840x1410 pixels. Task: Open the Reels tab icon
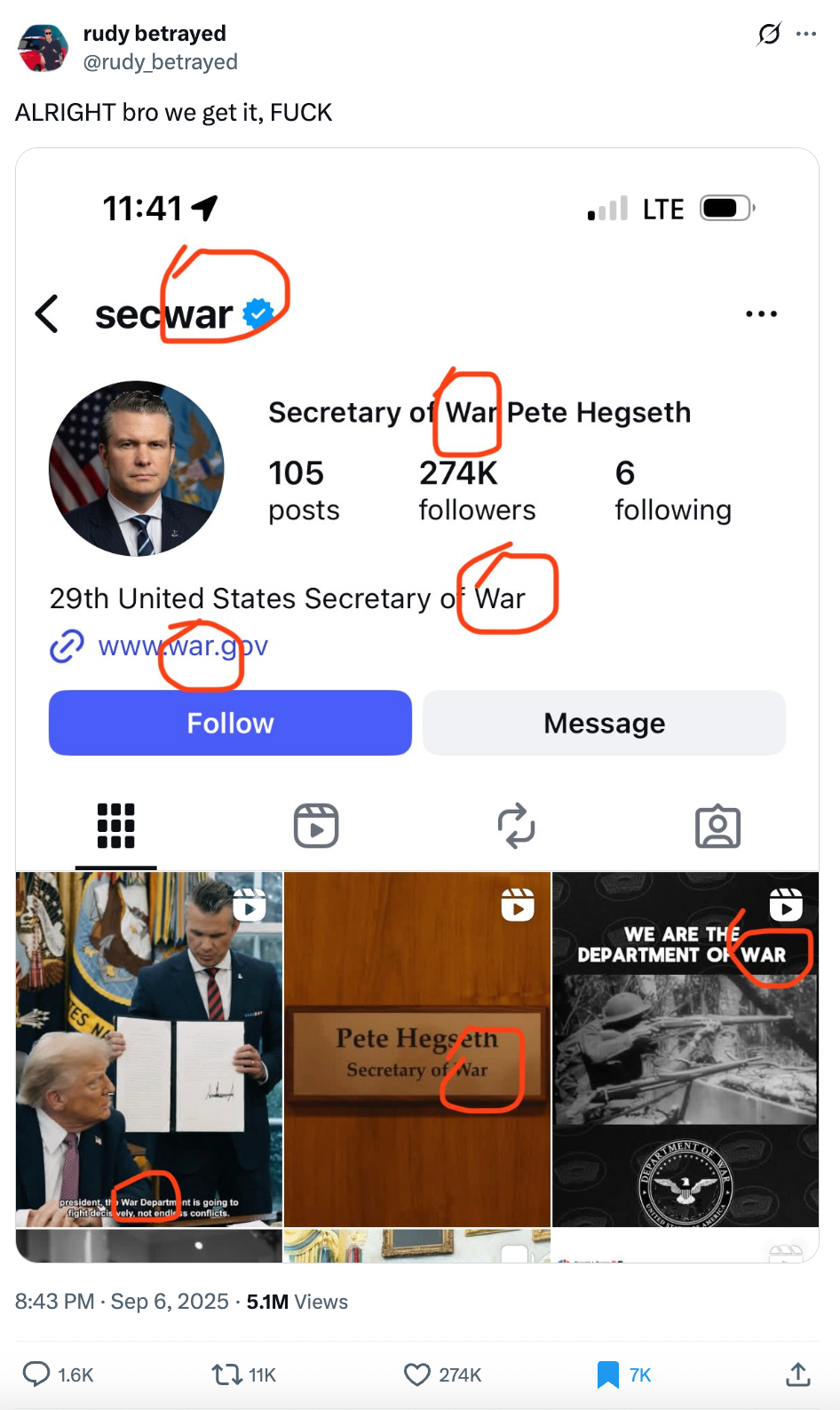(x=316, y=826)
